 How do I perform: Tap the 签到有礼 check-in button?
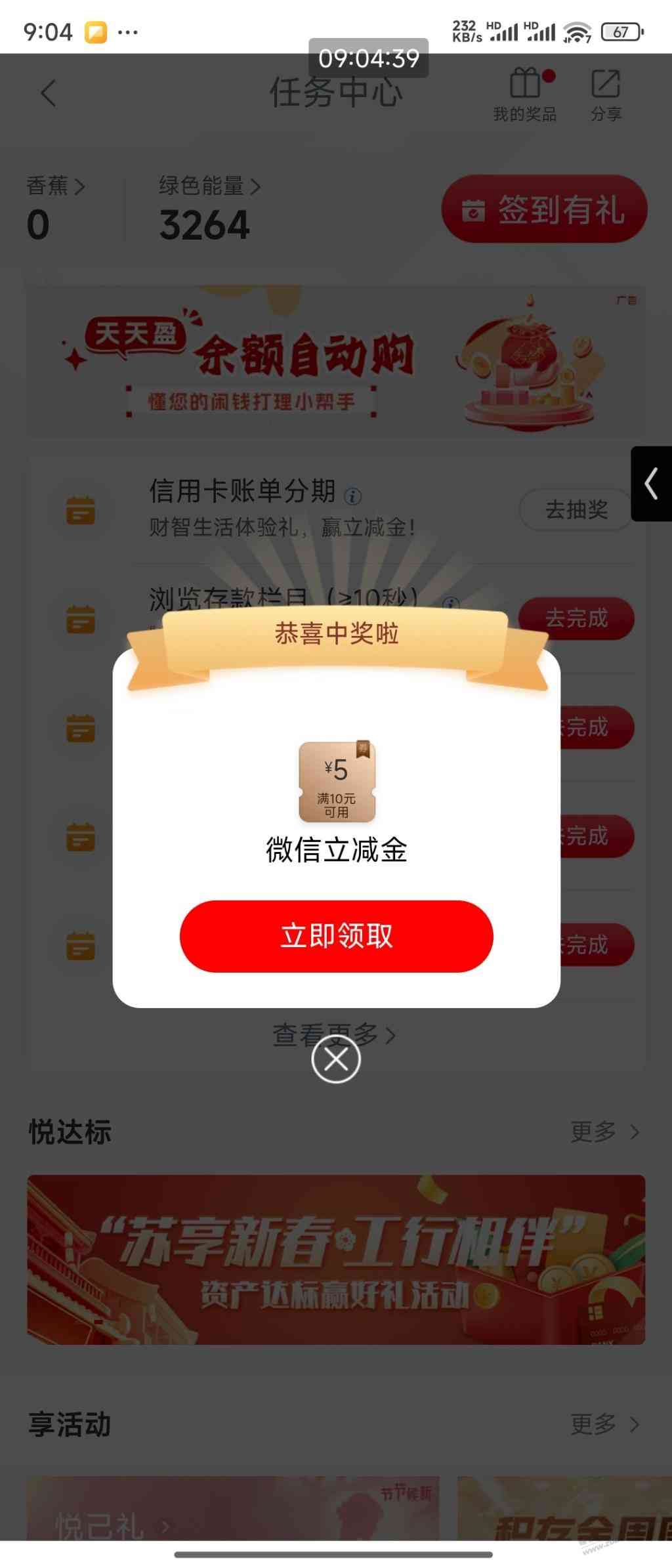point(544,209)
